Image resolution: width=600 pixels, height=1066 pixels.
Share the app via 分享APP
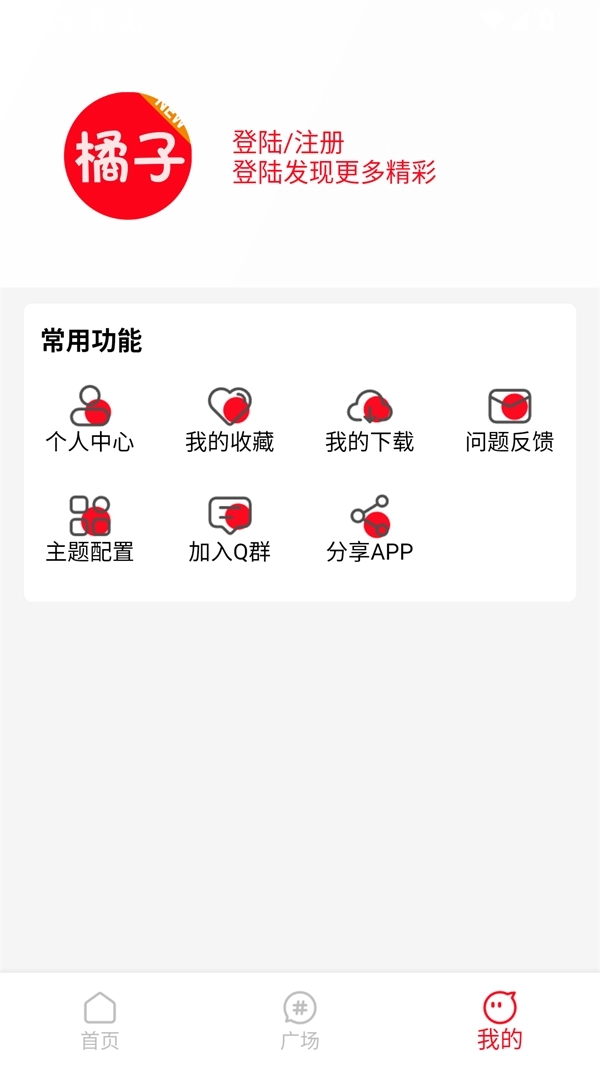(x=369, y=530)
